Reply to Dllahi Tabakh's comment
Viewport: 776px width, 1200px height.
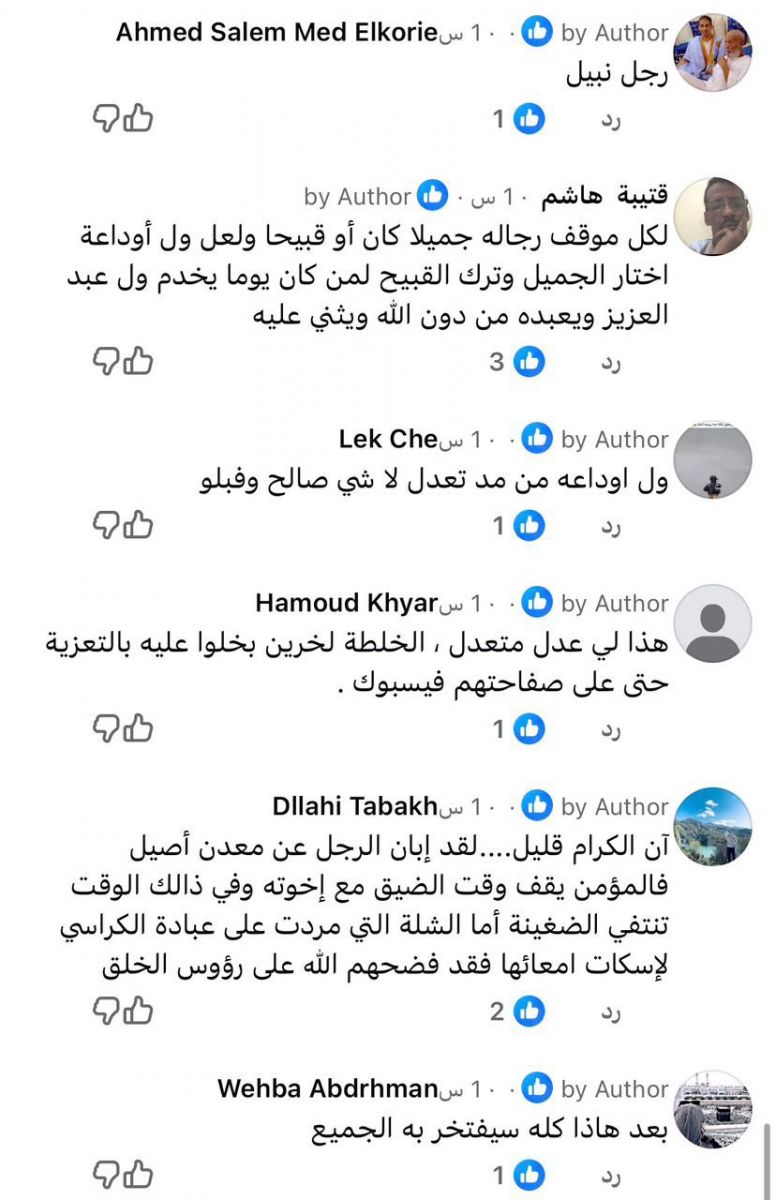click(611, 1013)
